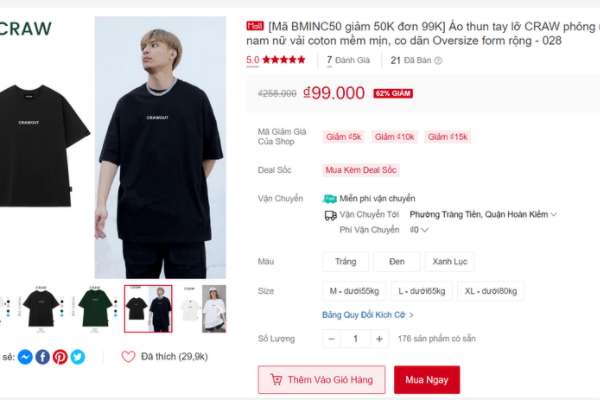Add product with Thêm Vào Giỏ Hàng
The height and width of the screenshot is (400, 600).
coord(321,380)
